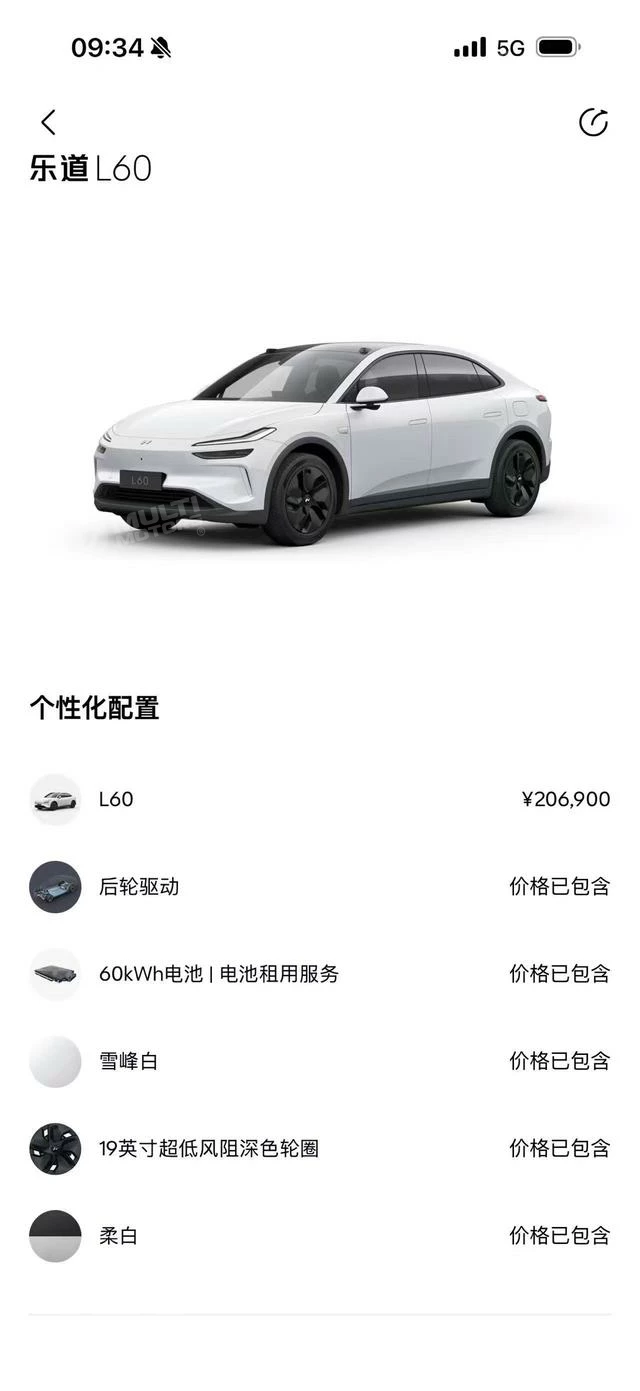The height and width of the screenshot is (1391, 640).
Task: Go back using the top-left arrow
Action: click(48, 122)
